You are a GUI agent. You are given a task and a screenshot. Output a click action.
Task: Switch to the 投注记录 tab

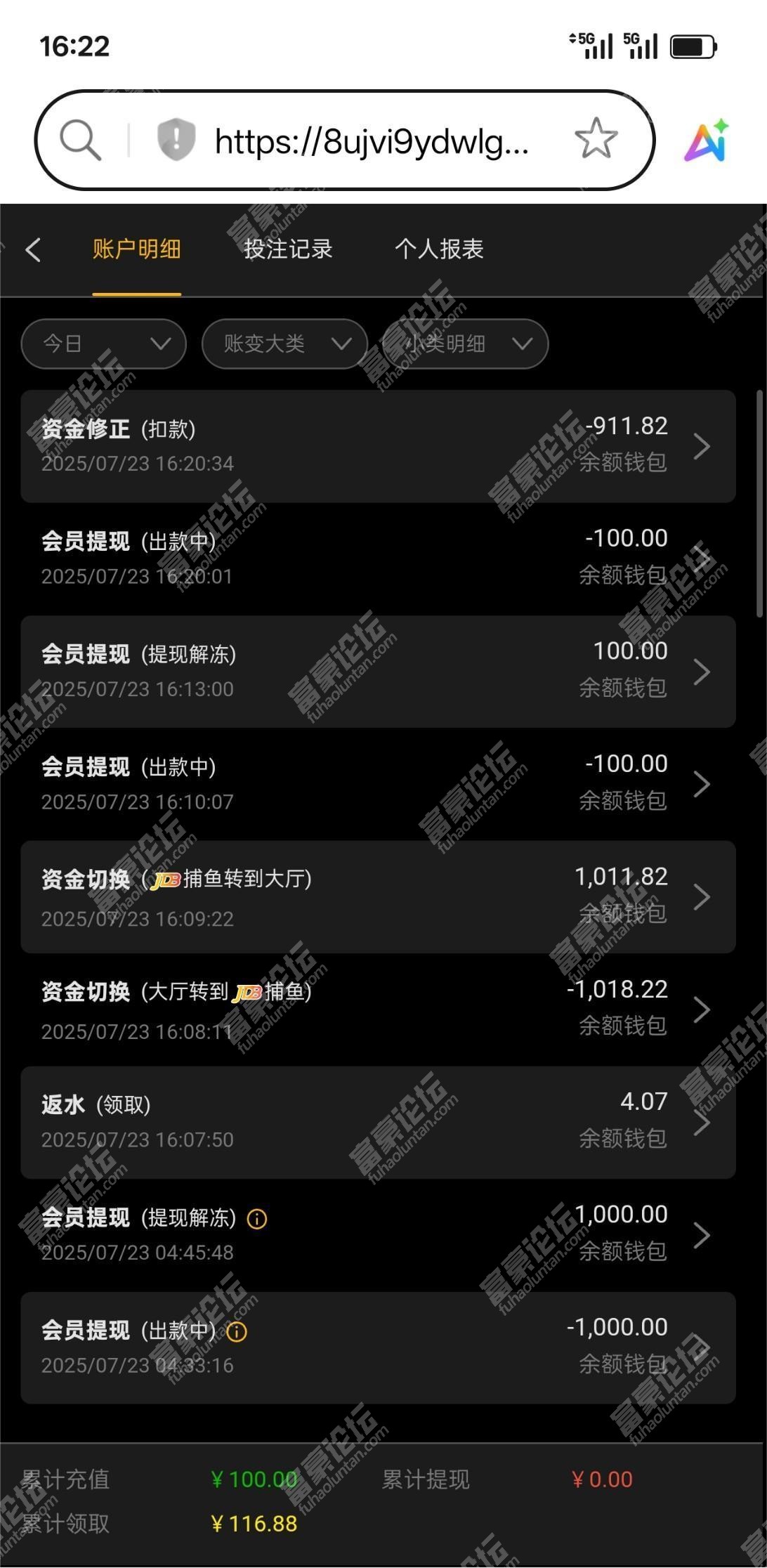(x=288, y=249)
